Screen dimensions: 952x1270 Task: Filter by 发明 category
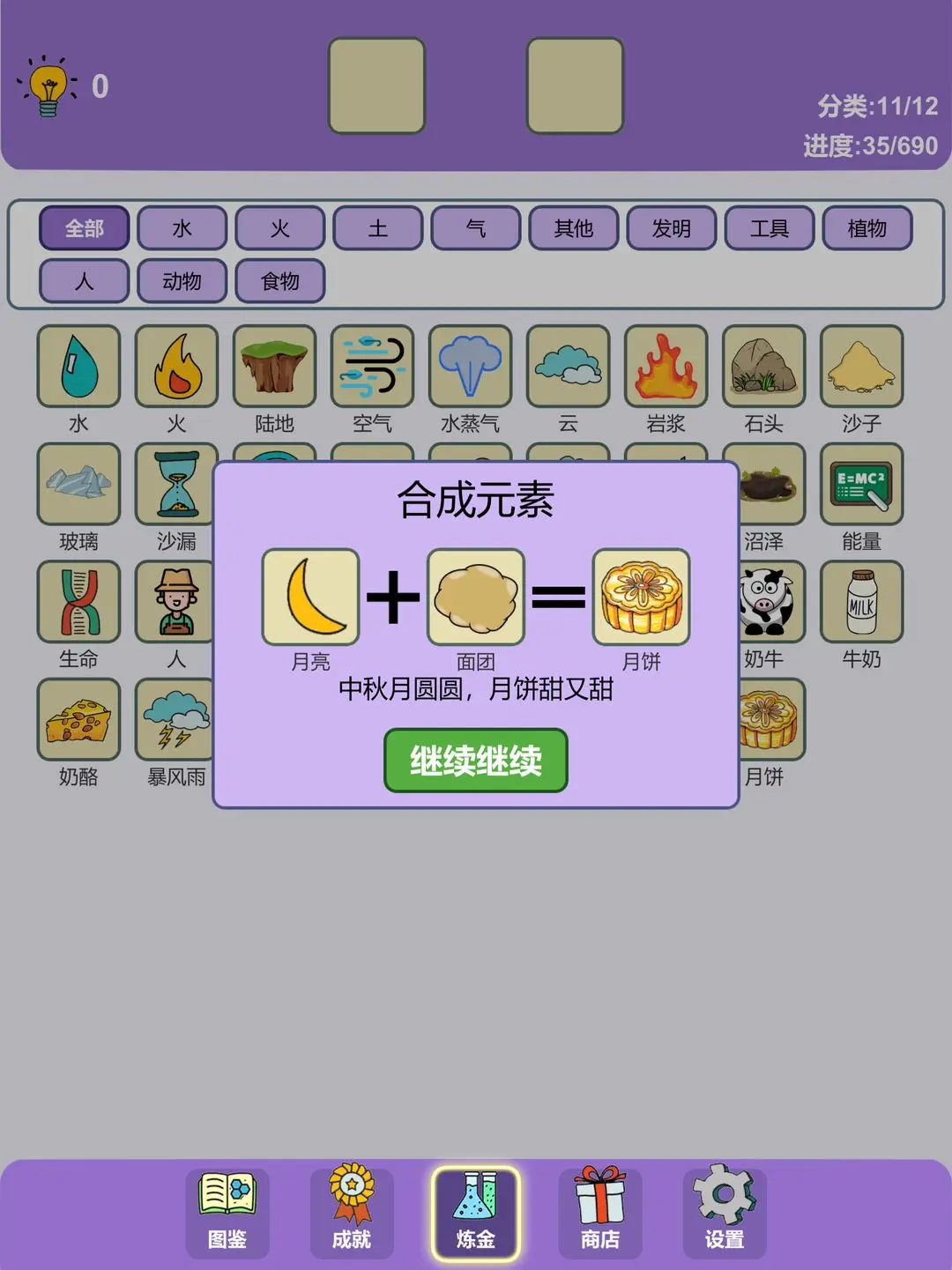tap(672, 228)
